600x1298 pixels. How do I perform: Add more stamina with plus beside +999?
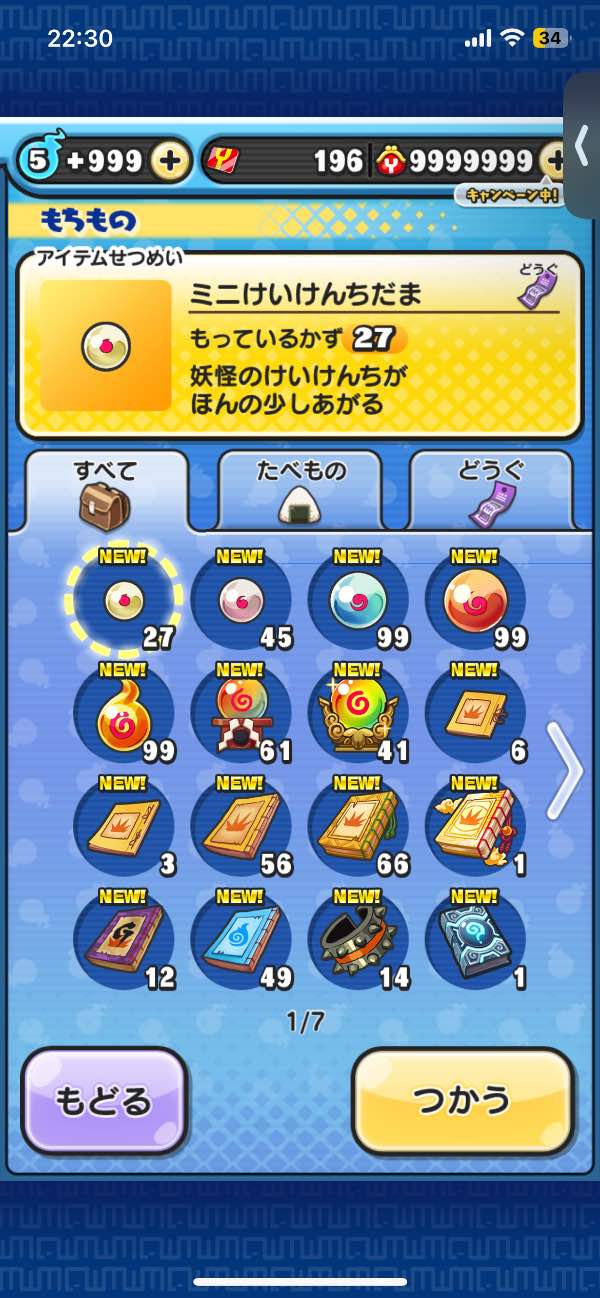171,160
